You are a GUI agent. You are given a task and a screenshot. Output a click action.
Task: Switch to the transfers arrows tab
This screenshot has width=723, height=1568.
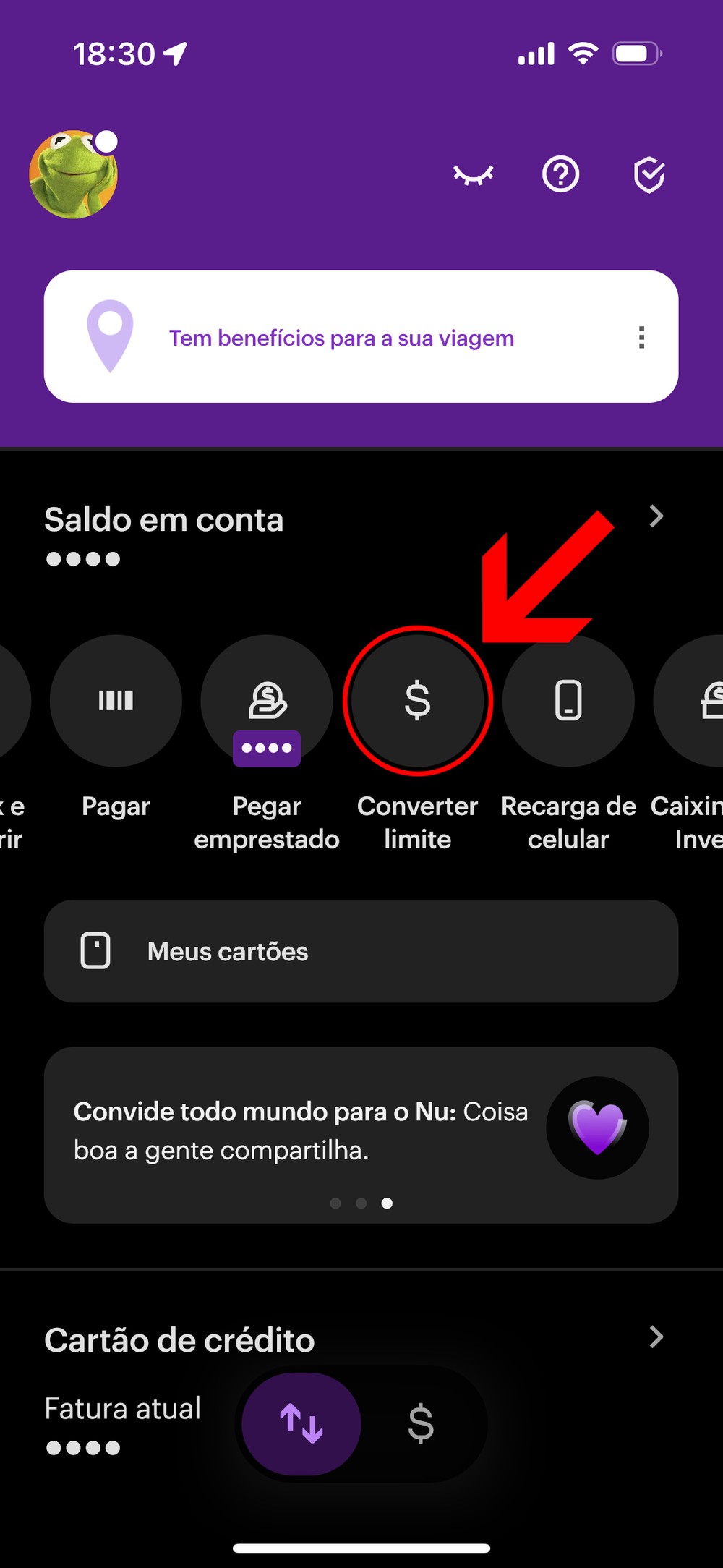click(301, 1424)
